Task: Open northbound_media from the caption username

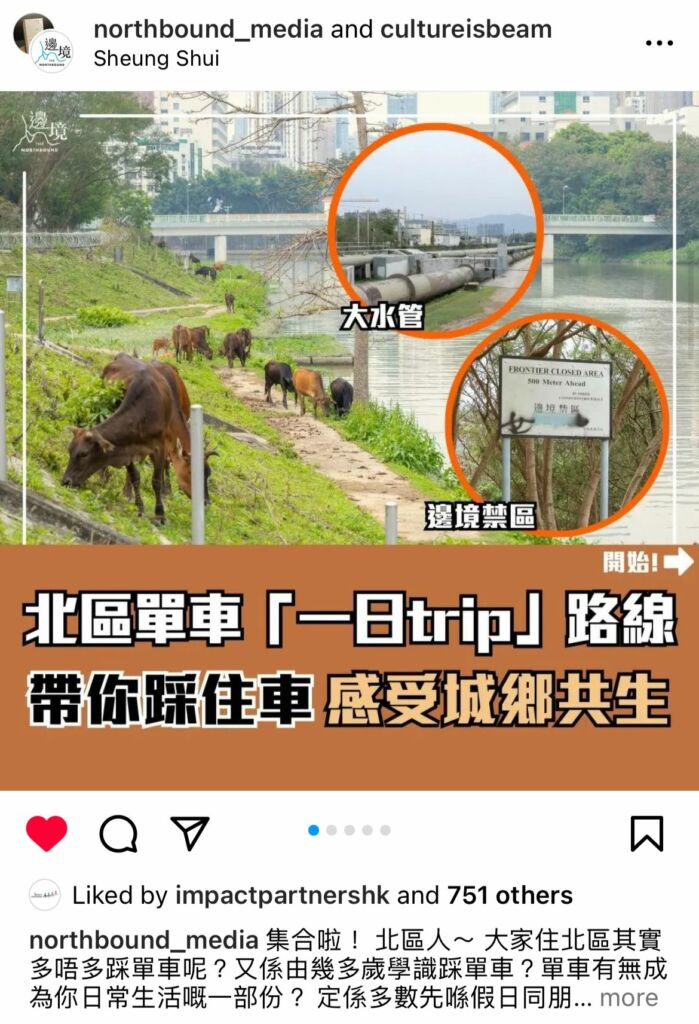Action: 145,941
